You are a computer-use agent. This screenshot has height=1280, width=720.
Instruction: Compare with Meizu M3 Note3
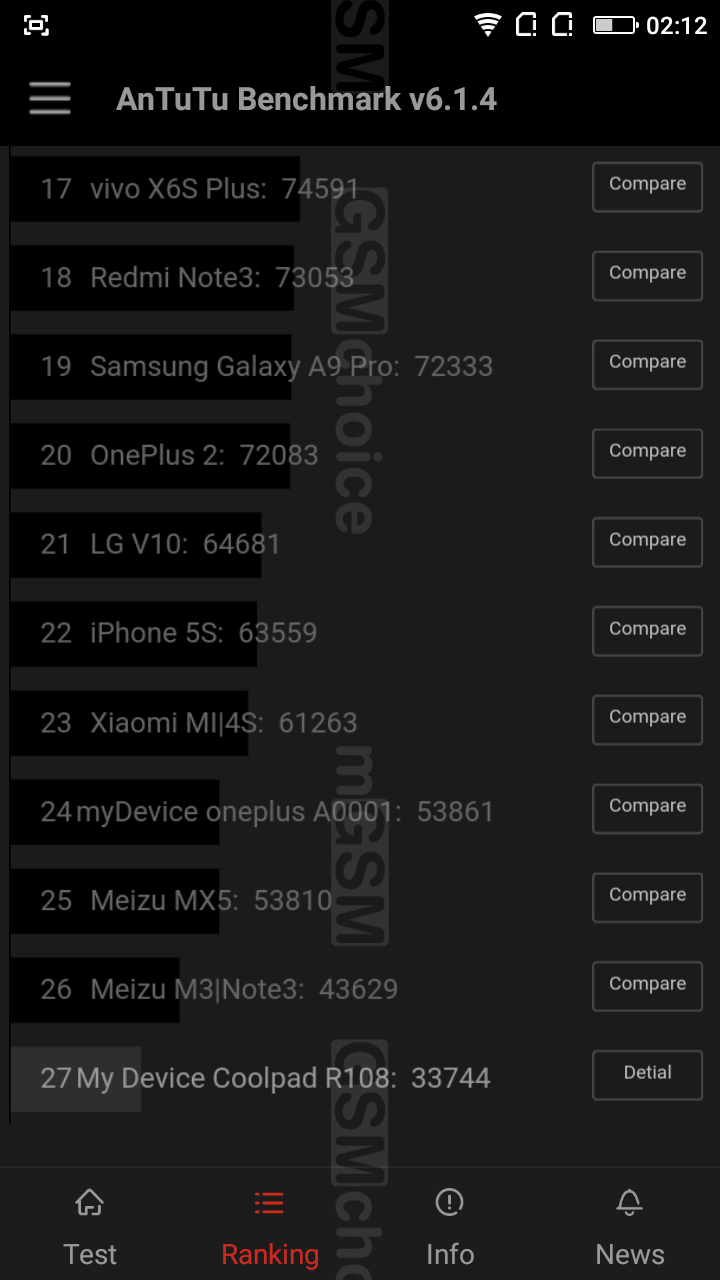coord(647,987)
